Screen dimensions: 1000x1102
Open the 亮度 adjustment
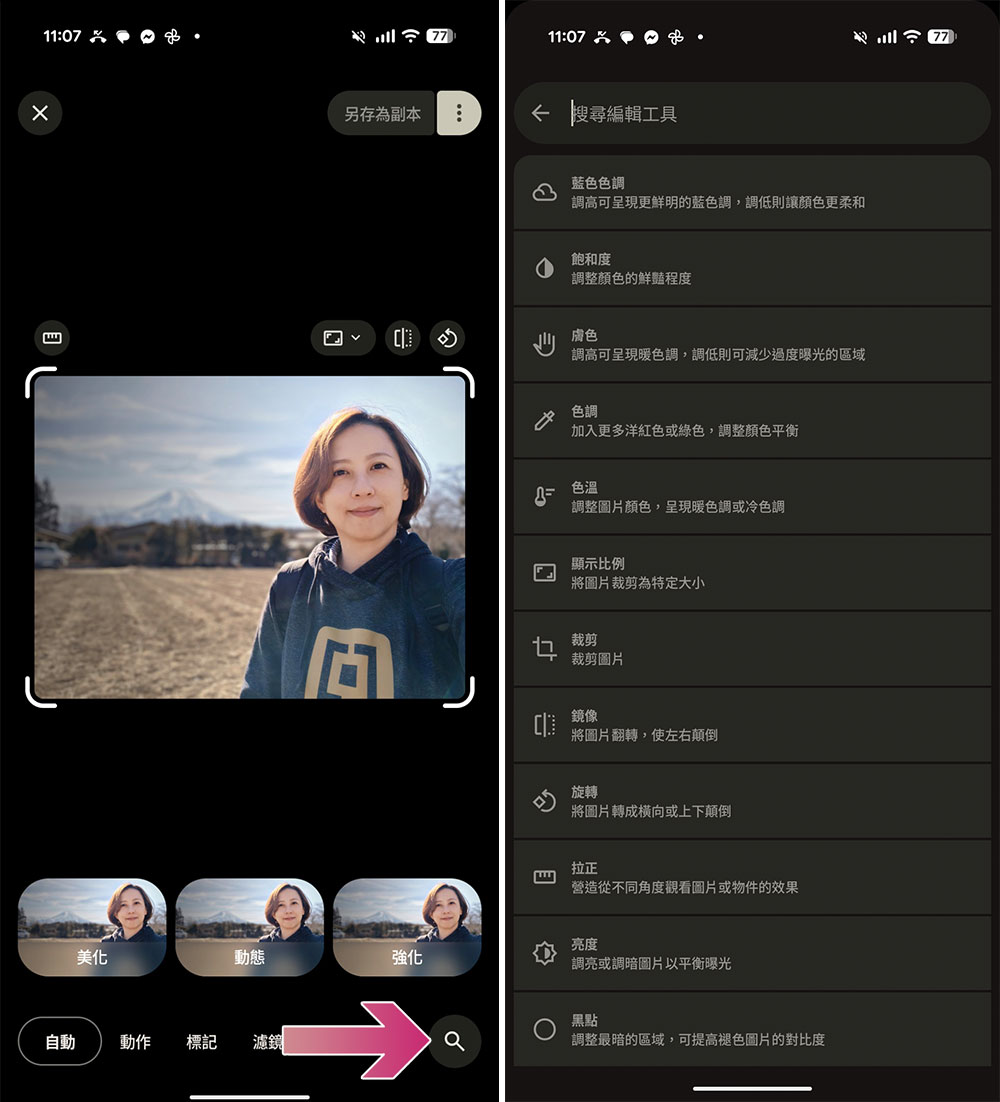coord(752,953)
